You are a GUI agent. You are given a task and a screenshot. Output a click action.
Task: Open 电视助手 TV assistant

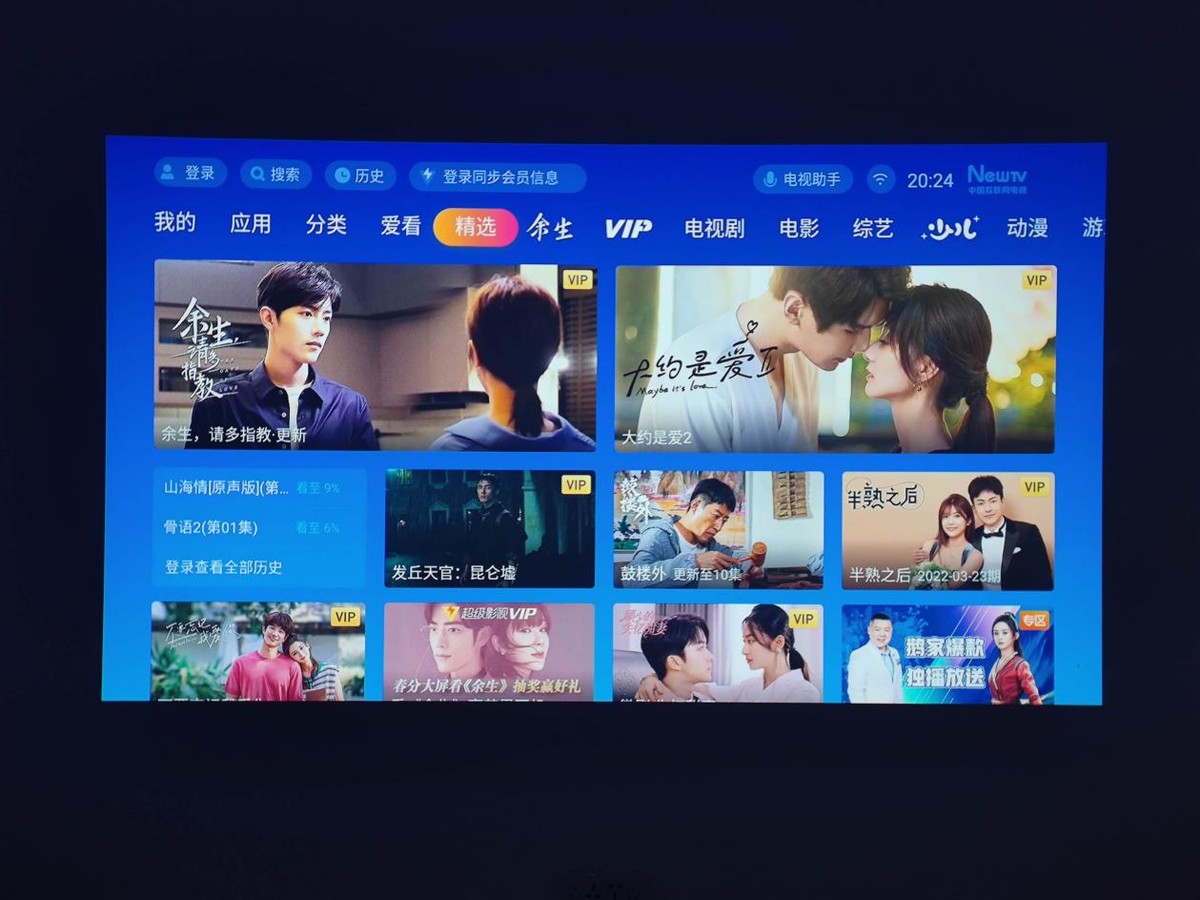click(x=802, y=180)
